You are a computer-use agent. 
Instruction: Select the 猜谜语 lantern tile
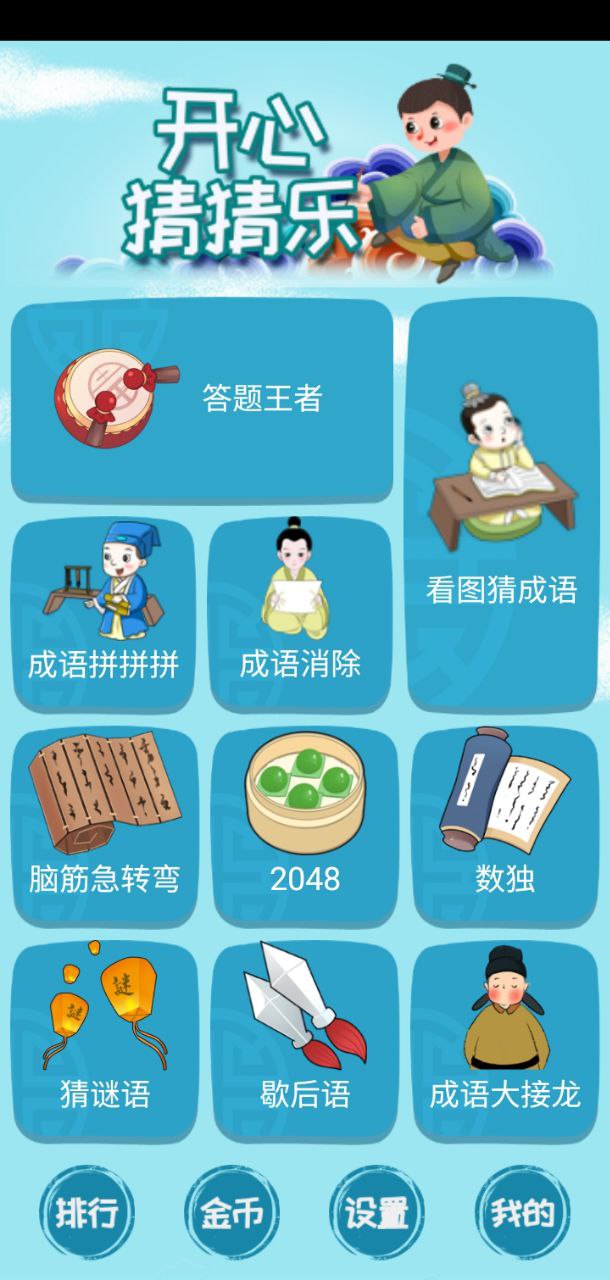[105, 1041]
